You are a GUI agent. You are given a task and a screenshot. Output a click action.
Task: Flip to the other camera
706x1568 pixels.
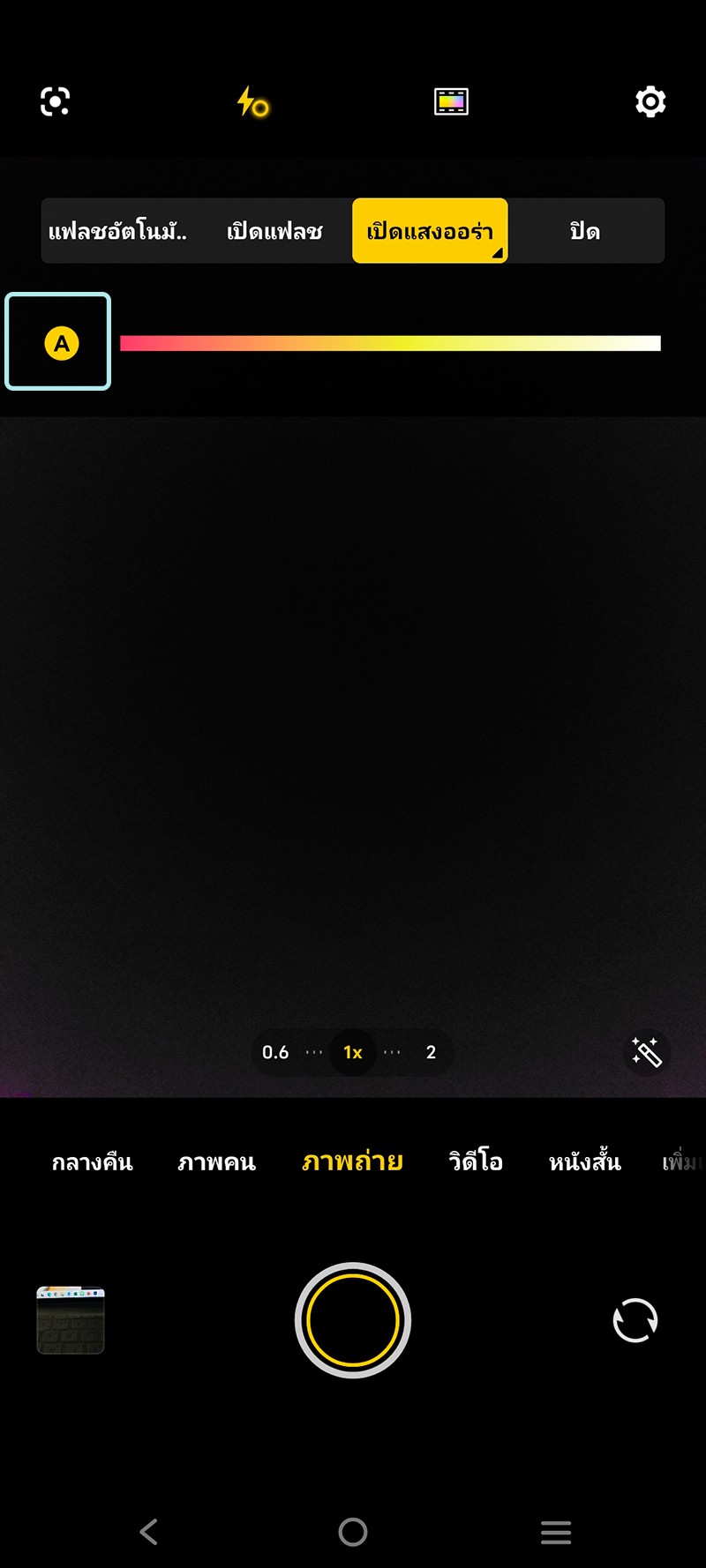635,1320
